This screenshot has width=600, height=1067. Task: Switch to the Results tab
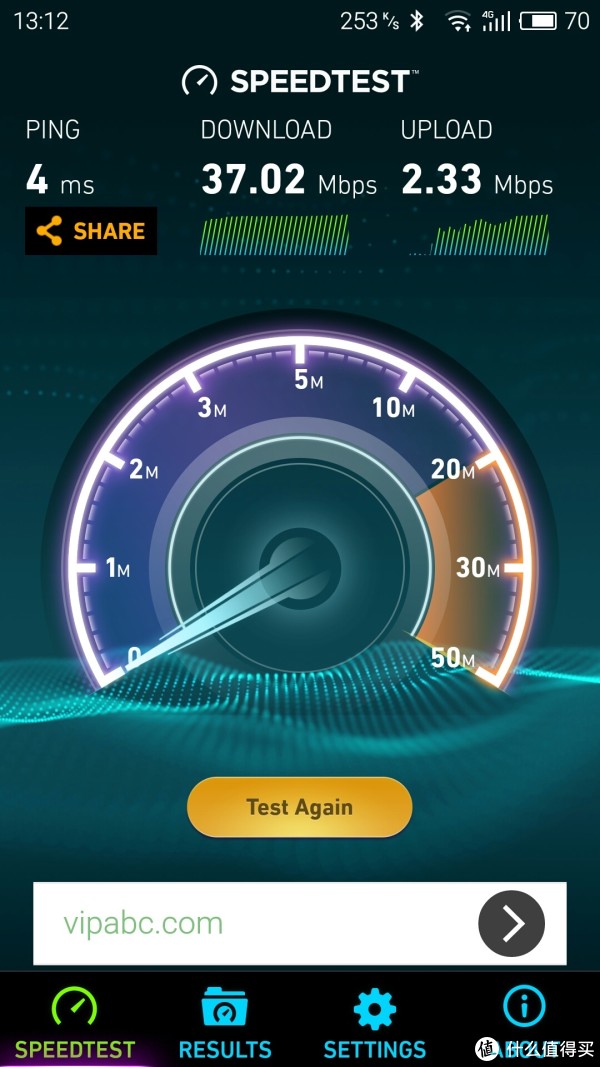(225, 1023)
